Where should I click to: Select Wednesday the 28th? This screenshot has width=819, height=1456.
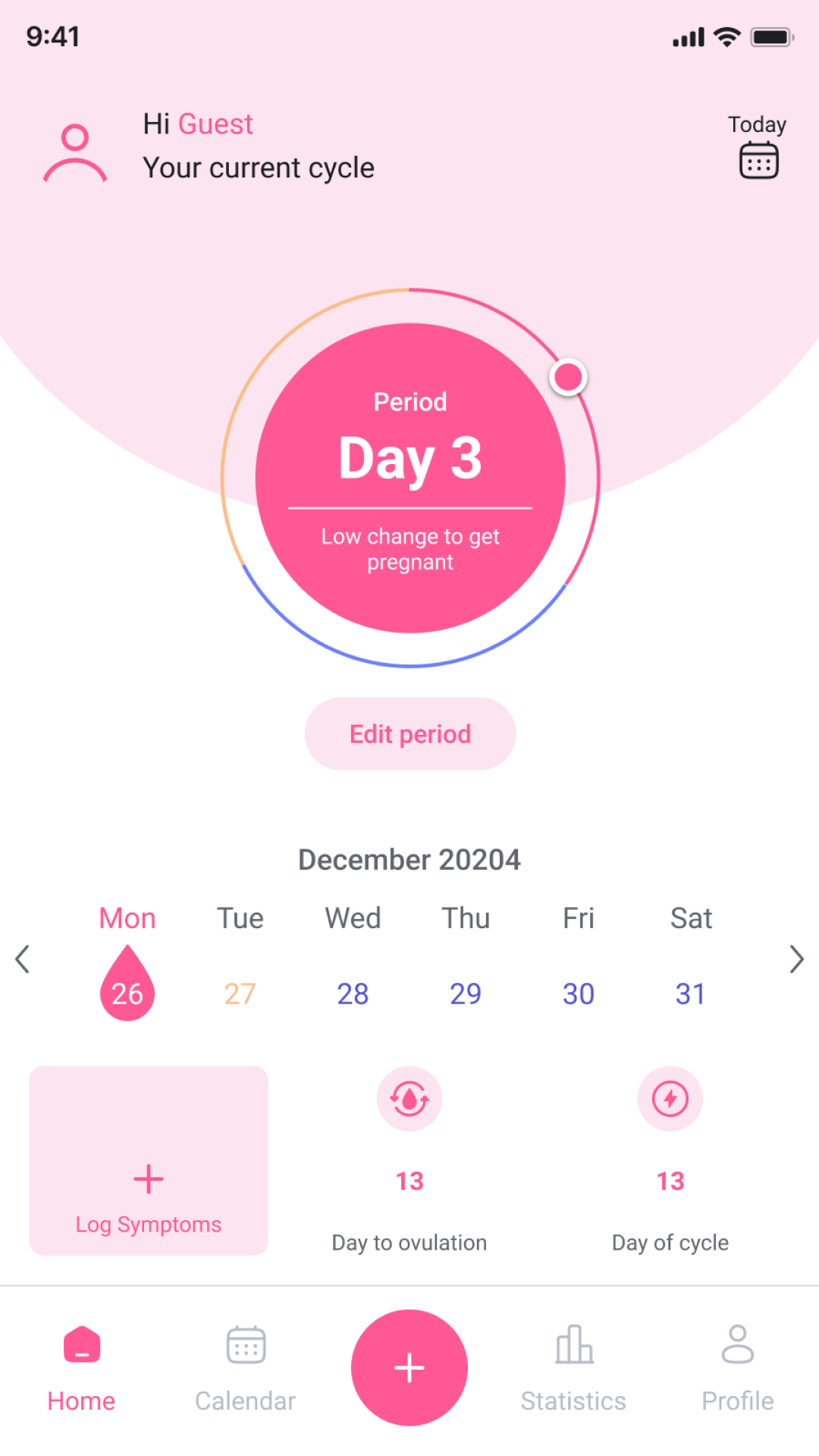click(x=352, y=993)
